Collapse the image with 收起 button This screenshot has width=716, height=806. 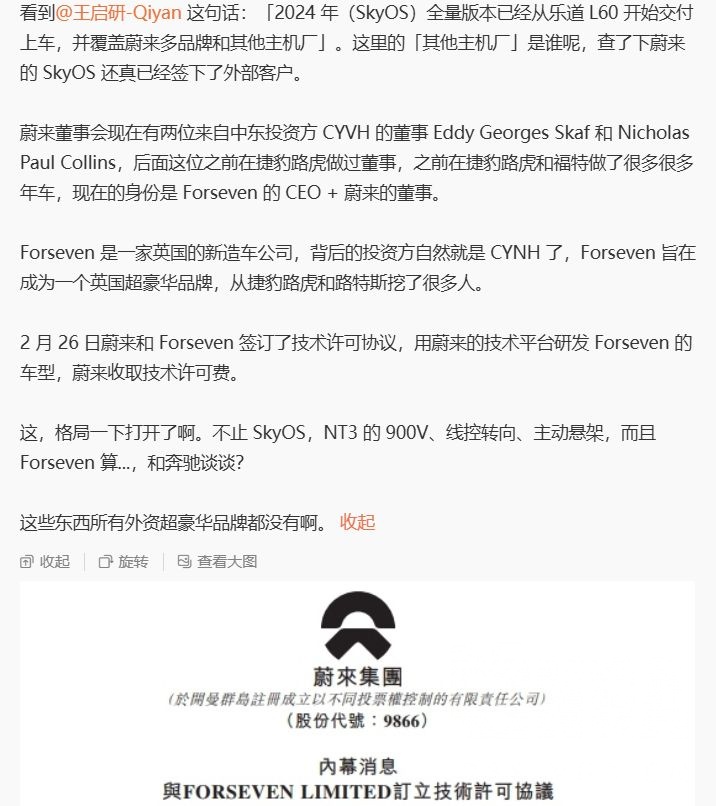pyautogui.click(x=46, y=562)
